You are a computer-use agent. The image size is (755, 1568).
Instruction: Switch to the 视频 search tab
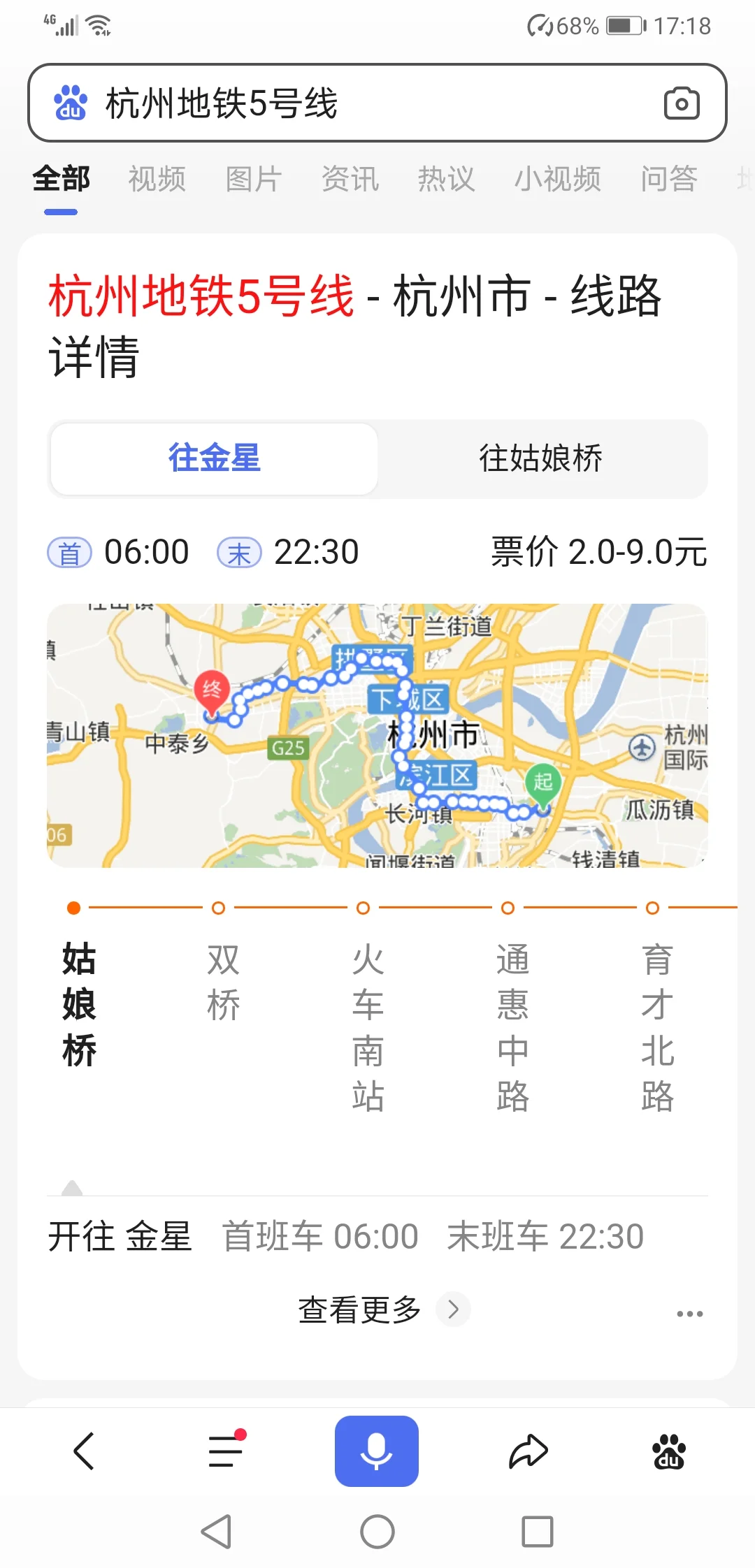(157, 180)
